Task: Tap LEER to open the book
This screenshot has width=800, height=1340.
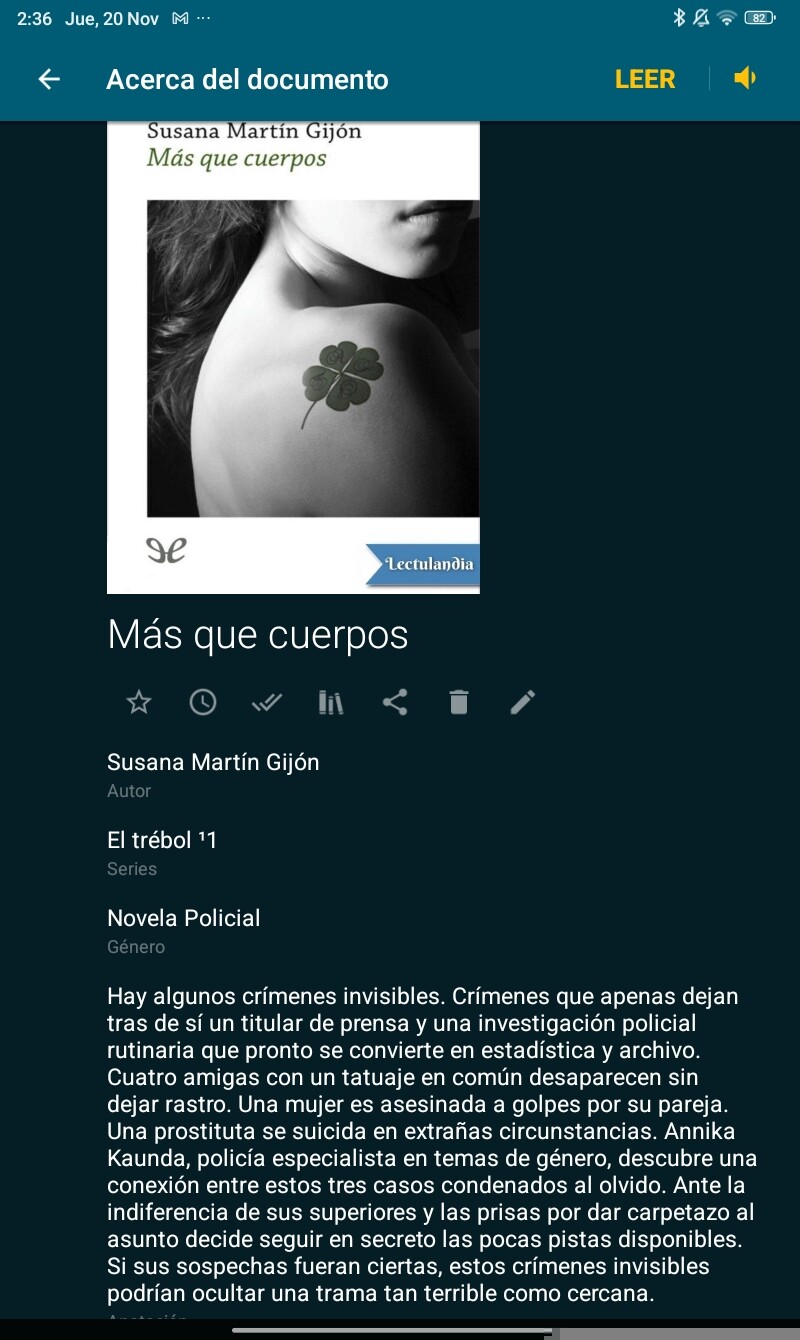Action: click(645, 80)
